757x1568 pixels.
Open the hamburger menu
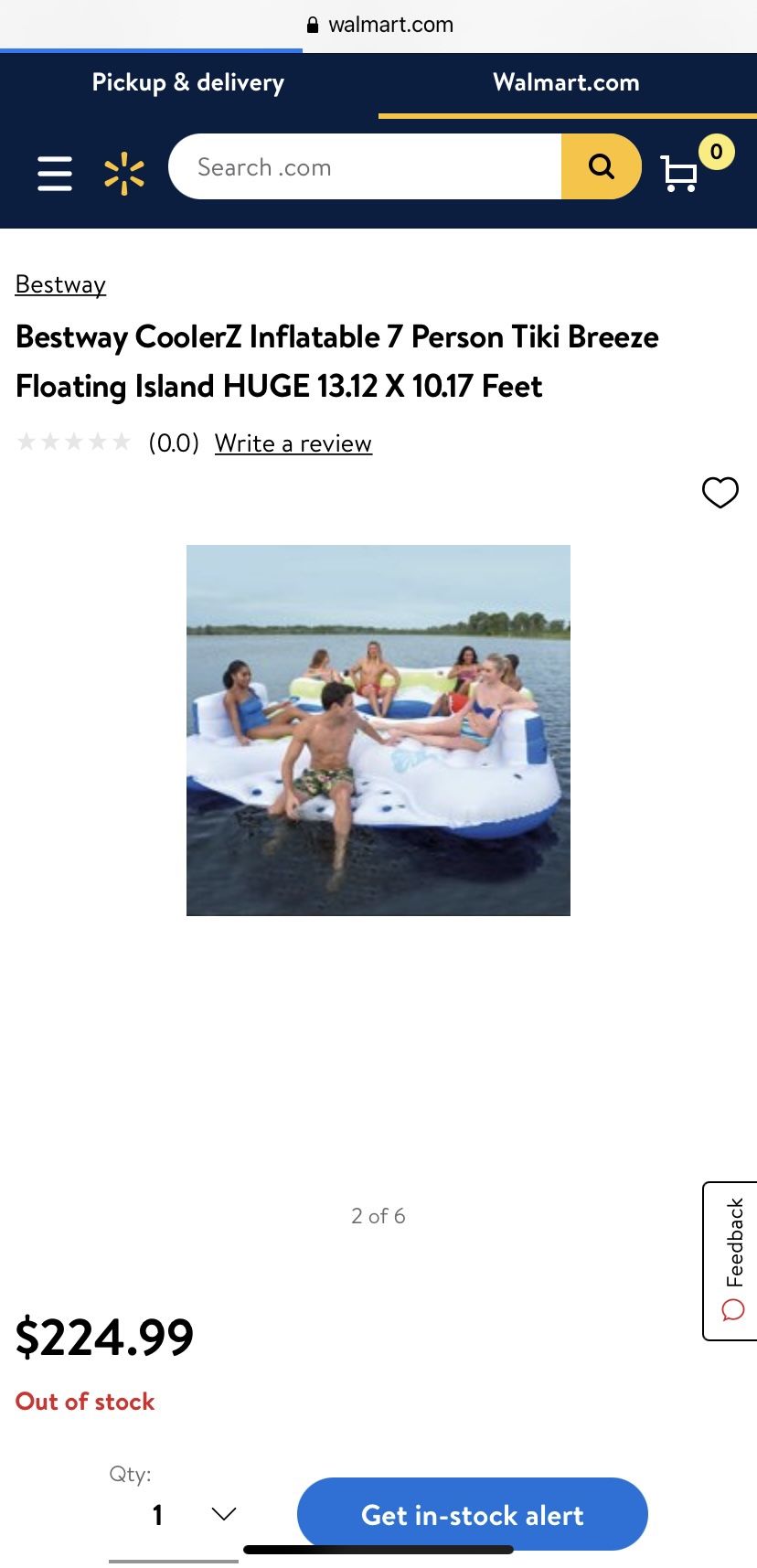click(x=55, y=172)
